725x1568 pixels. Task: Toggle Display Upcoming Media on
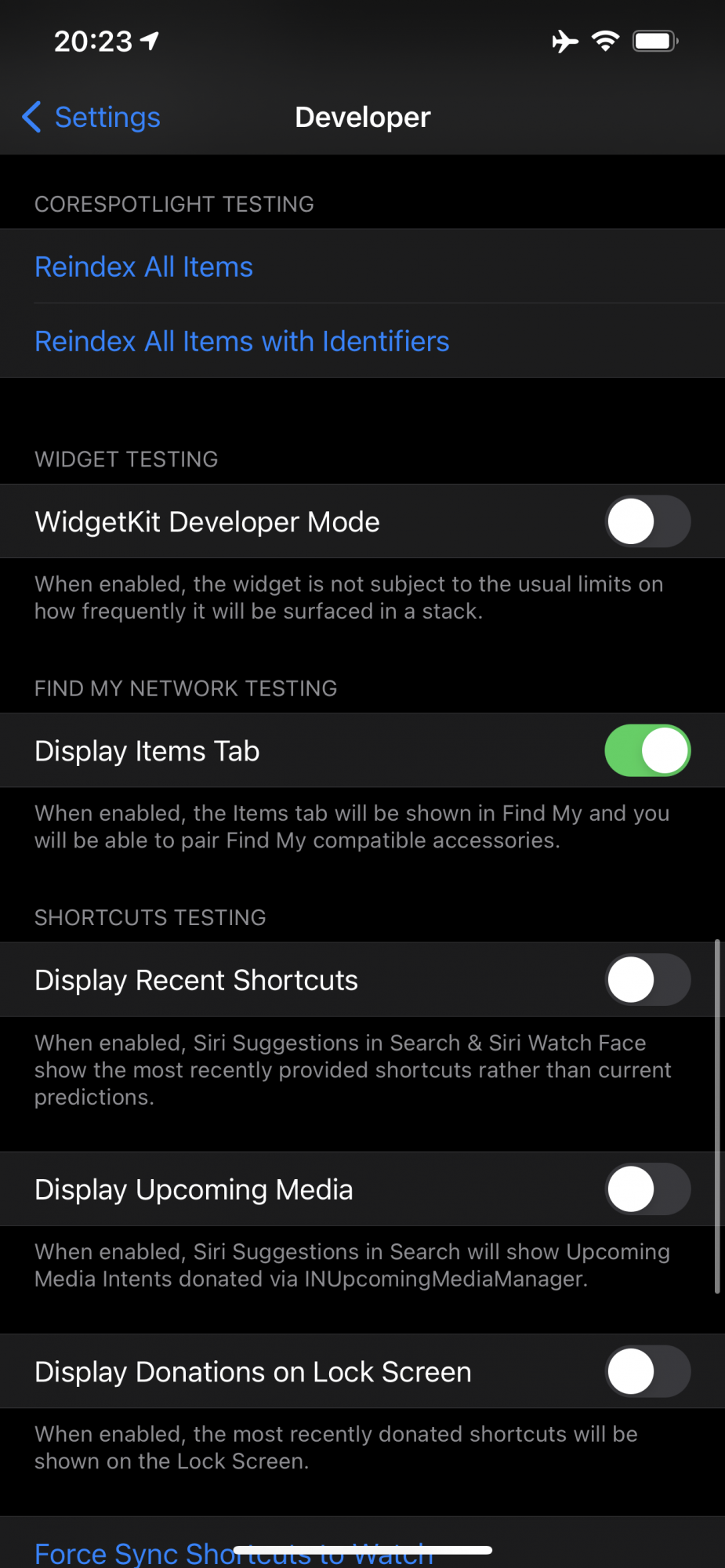(647, 1189)
